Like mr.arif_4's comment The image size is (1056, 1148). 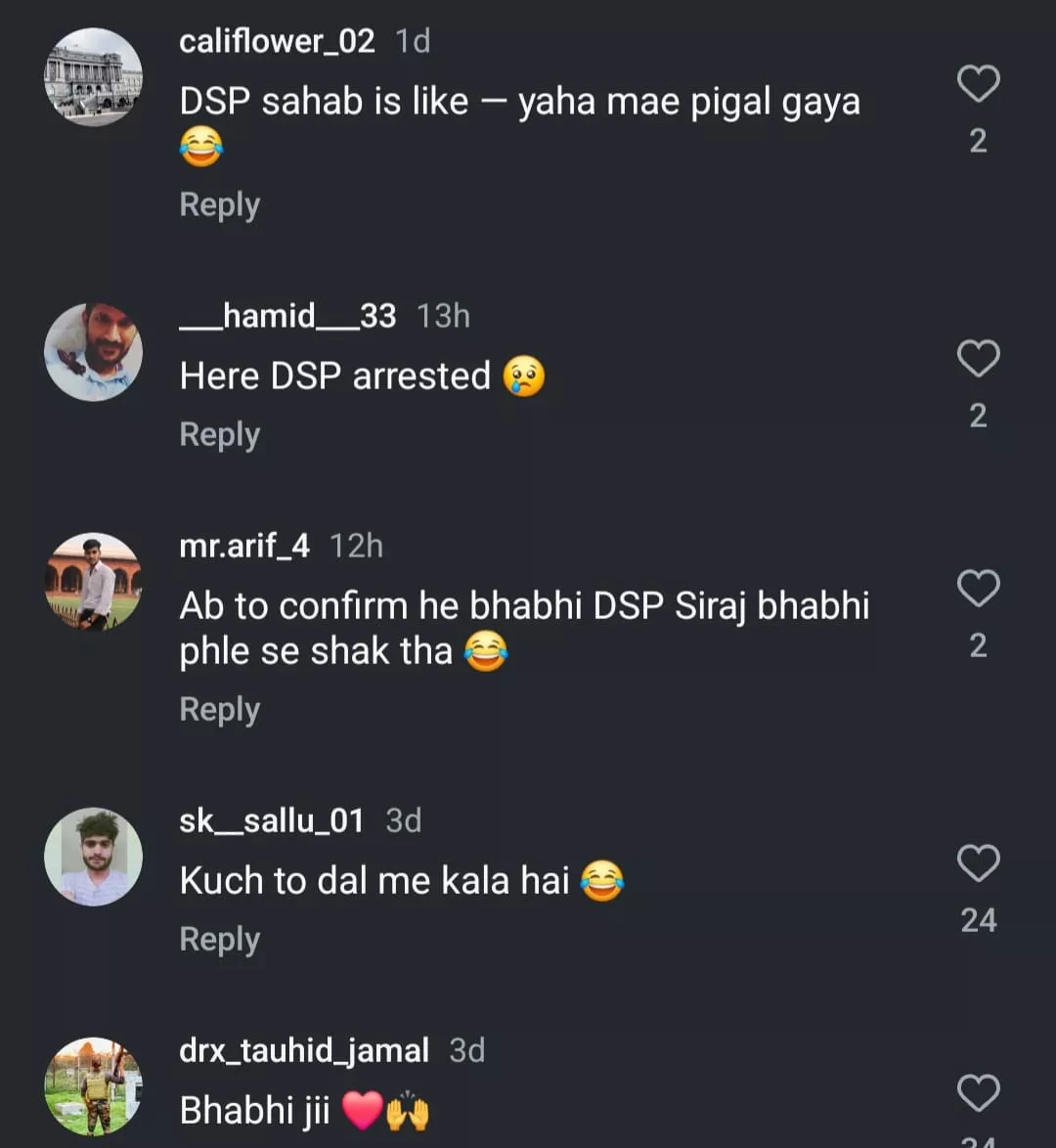[x=978, y=589]
